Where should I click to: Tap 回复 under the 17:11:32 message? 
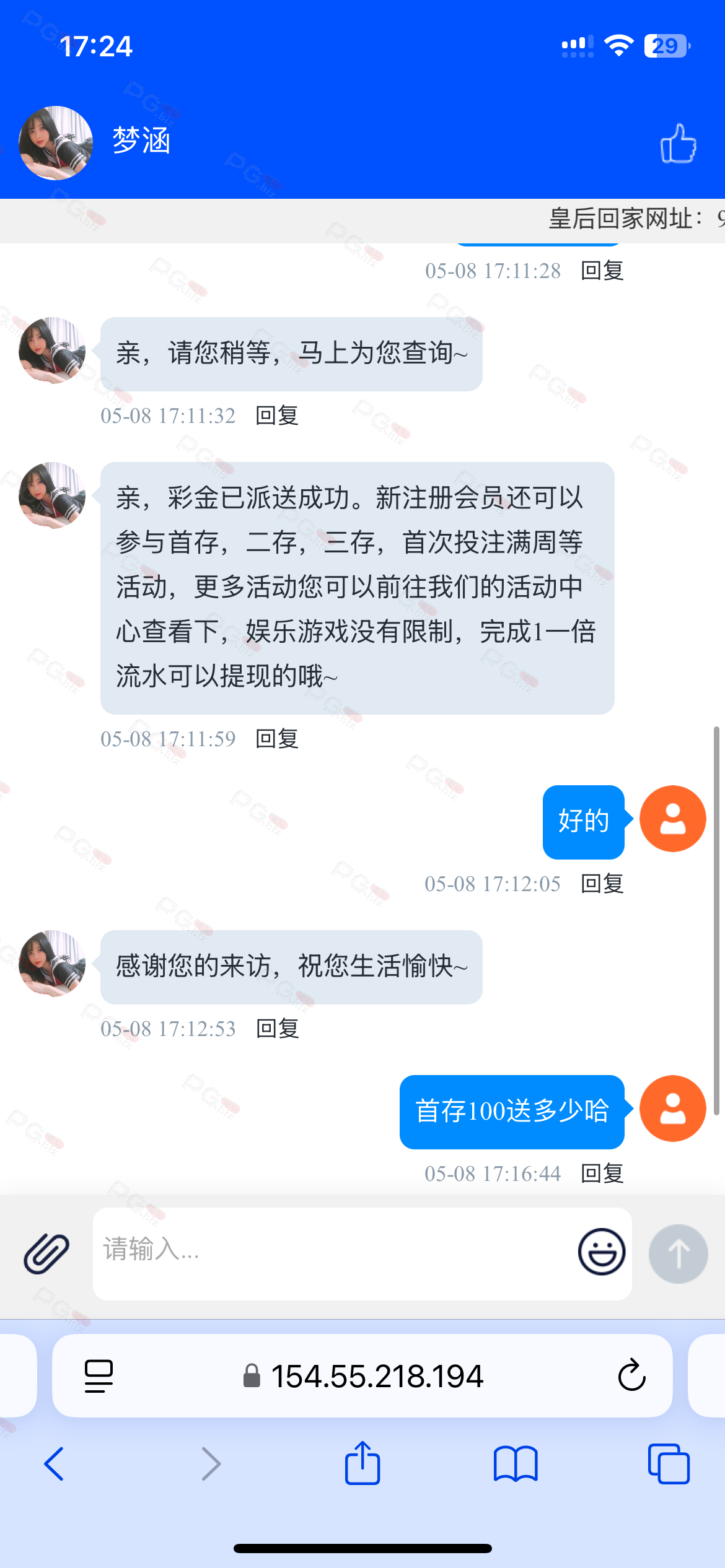[277, 416]
